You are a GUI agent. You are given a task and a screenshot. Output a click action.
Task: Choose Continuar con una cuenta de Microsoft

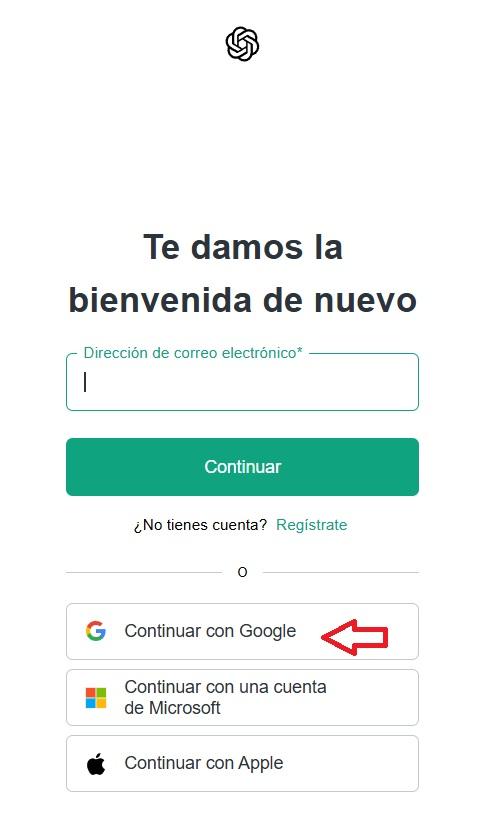pyautogui.click(x=242, y=698)
